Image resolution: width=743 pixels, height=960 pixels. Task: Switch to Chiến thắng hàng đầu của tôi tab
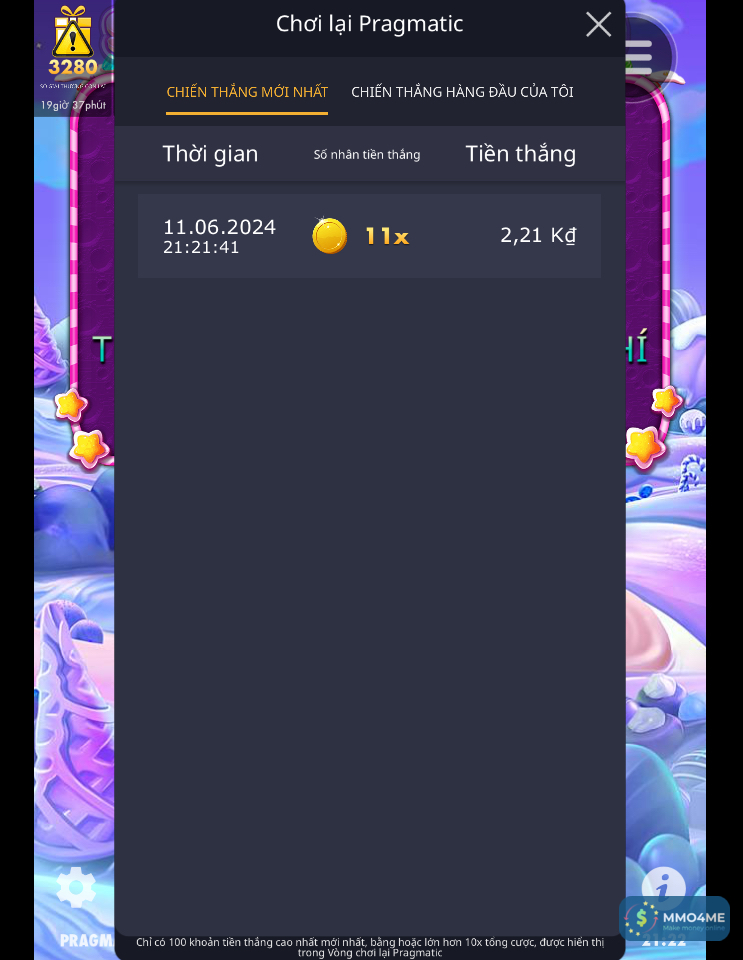462,92
